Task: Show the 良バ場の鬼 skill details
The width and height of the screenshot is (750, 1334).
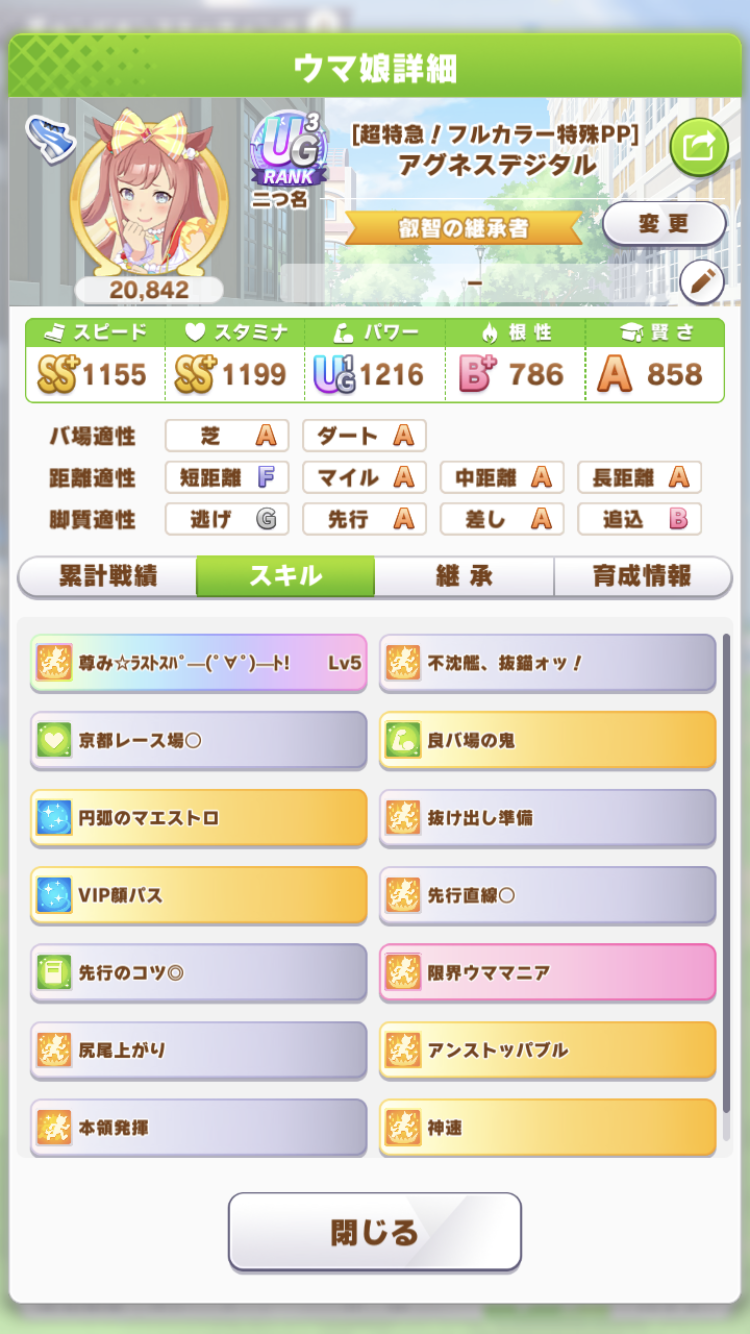Action: (x=547, y=741)
